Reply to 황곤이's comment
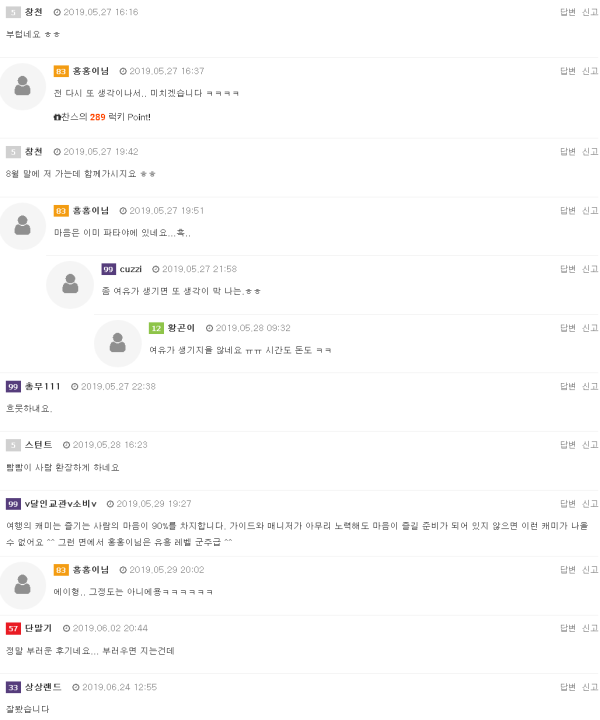This screenshot has height=720, width=600. pyautogui.click(x=567, y=328)
